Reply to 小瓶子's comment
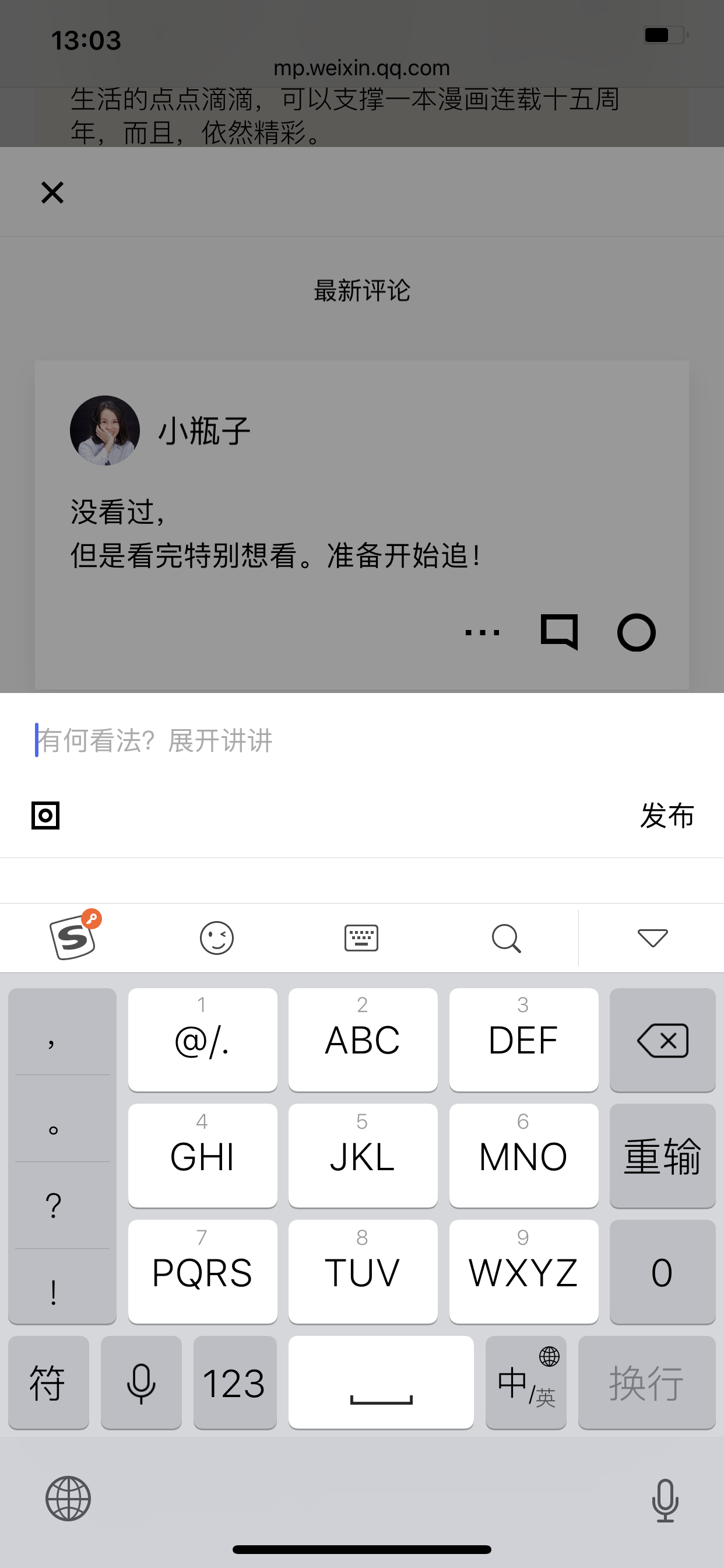This screenshot has height=1568, width=724. pos(559,632)
